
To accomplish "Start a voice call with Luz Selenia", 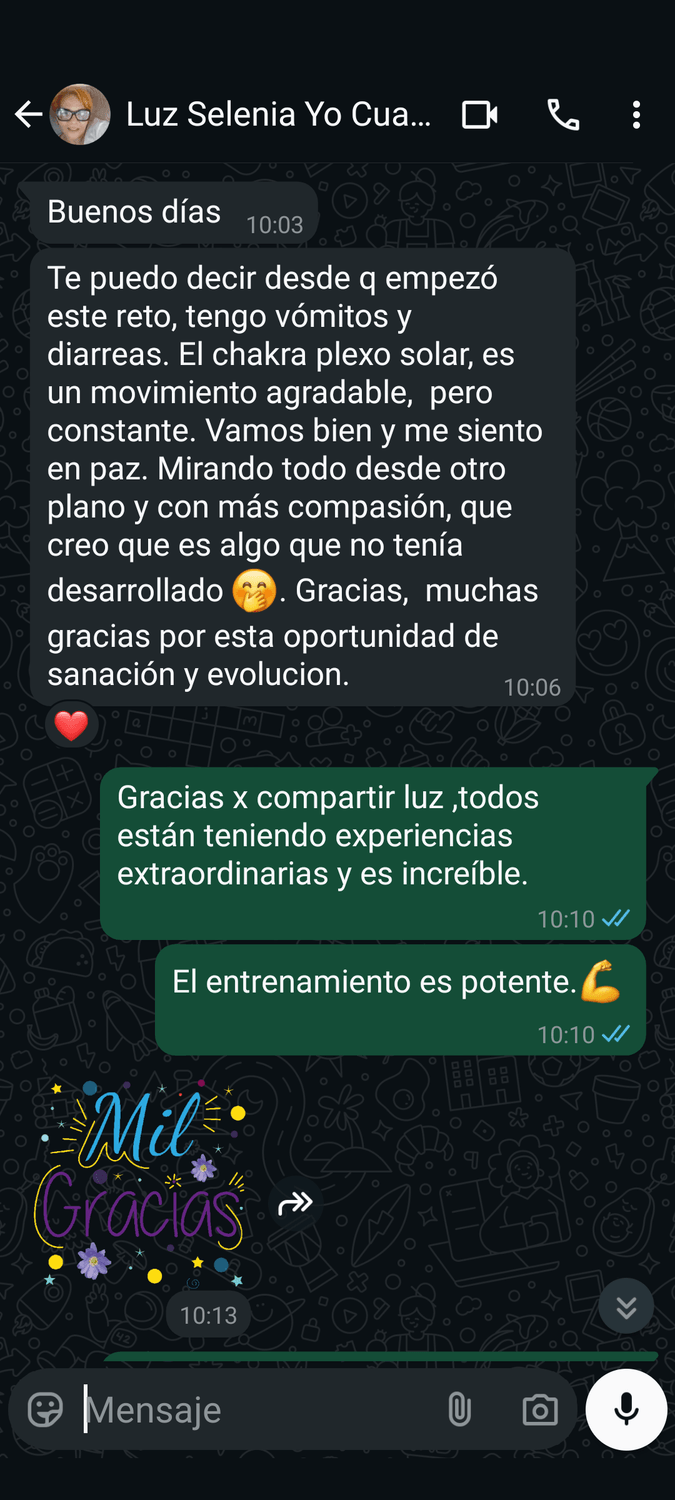I will [563, 115].
